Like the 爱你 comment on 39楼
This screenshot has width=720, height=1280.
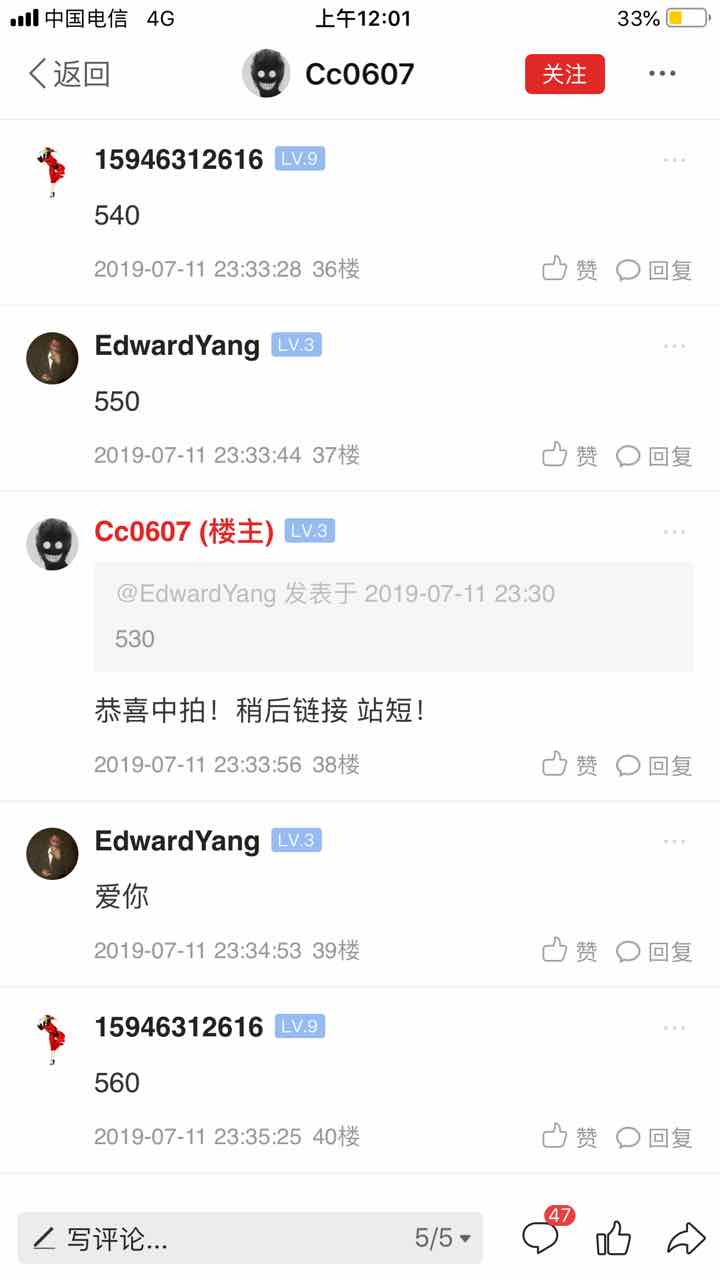(569, 951)
